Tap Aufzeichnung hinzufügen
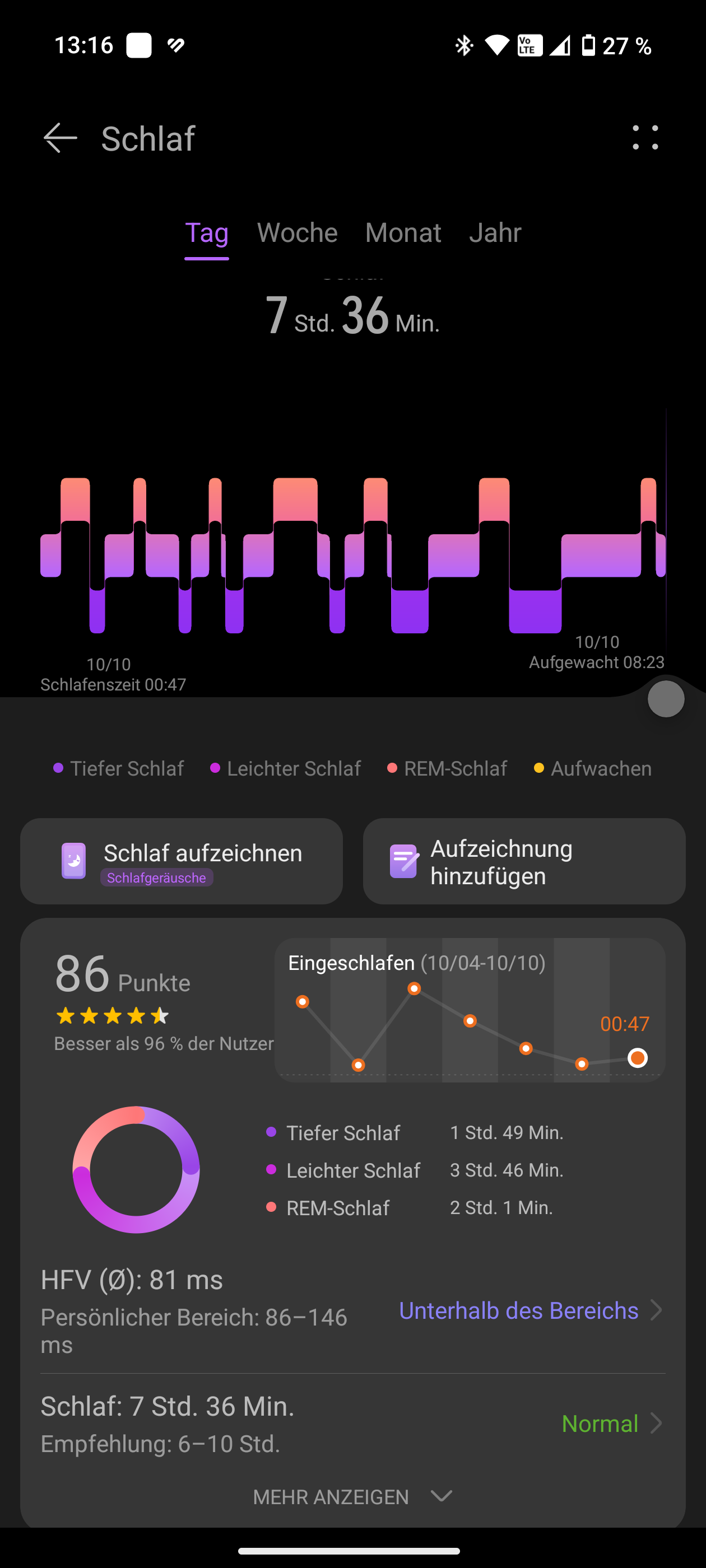Screen dimensions: 706x1568 coord(524,861)
